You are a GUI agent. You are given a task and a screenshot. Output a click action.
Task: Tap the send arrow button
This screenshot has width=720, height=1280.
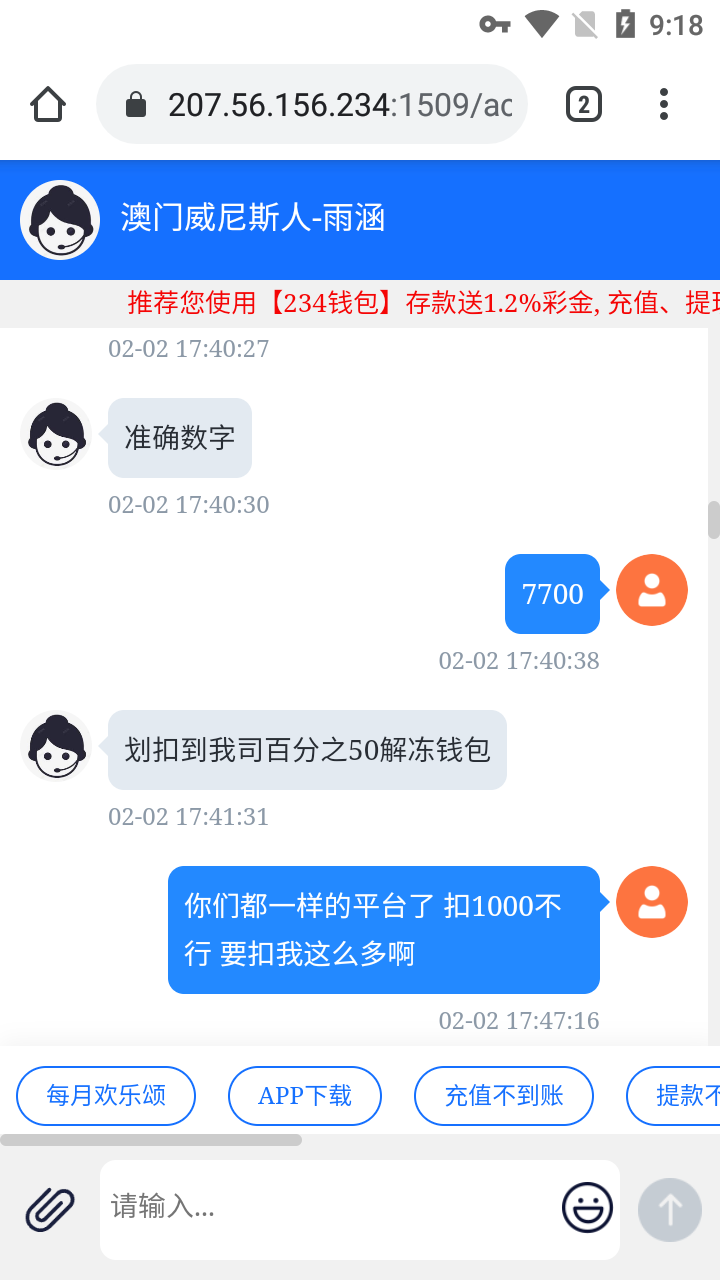point(670,1208)
